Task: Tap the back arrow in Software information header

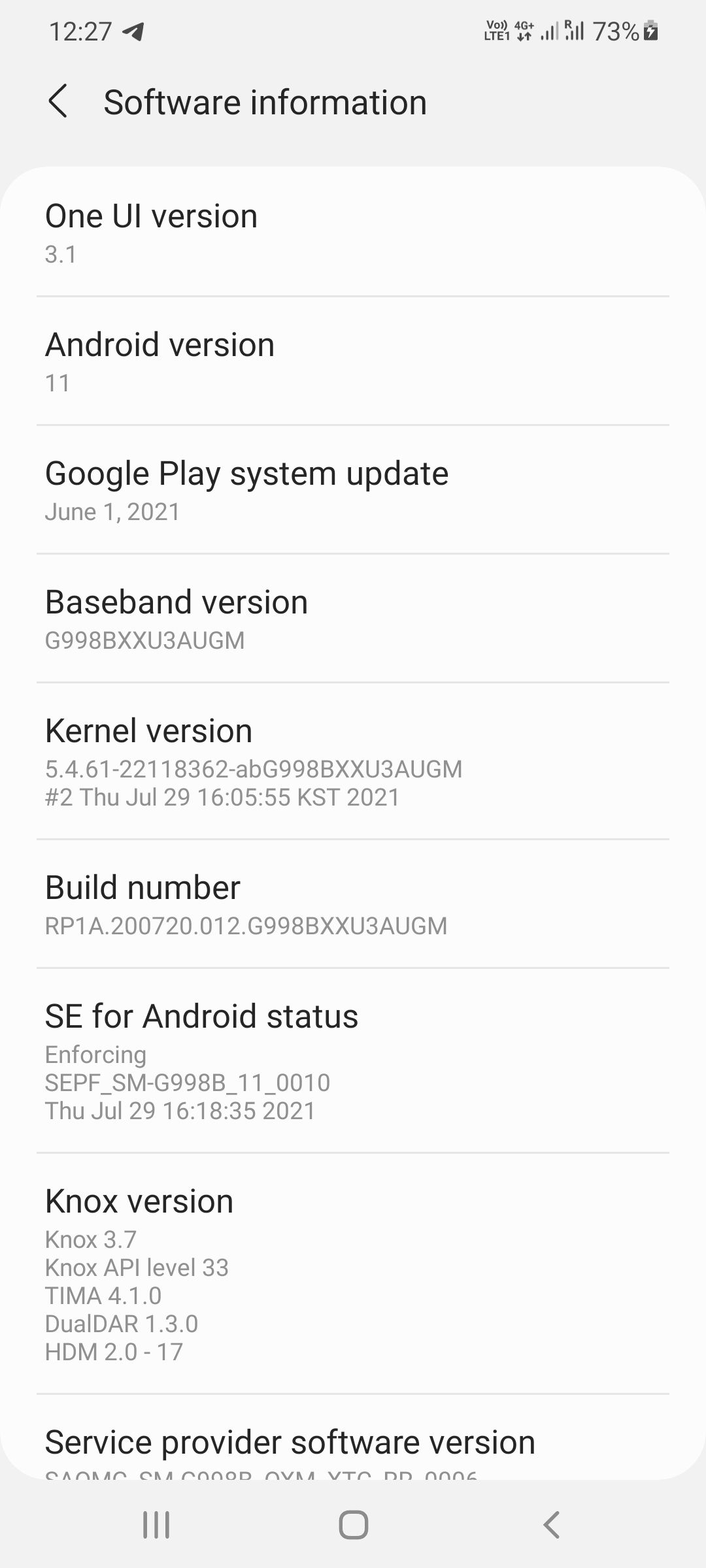Action: click(x=59, y=101)
